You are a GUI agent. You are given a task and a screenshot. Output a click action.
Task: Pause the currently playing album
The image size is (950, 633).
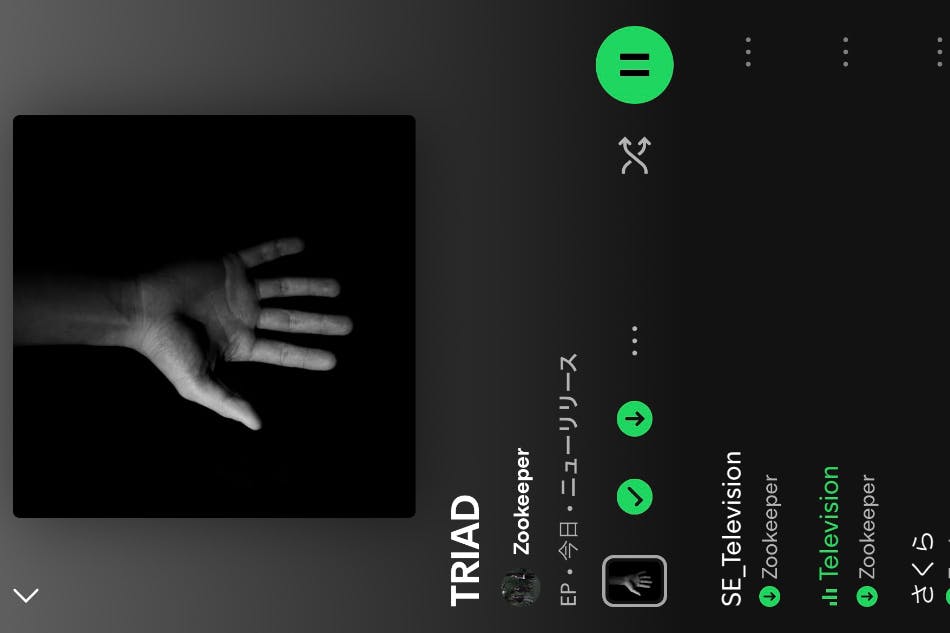click(x=634, y=66)
